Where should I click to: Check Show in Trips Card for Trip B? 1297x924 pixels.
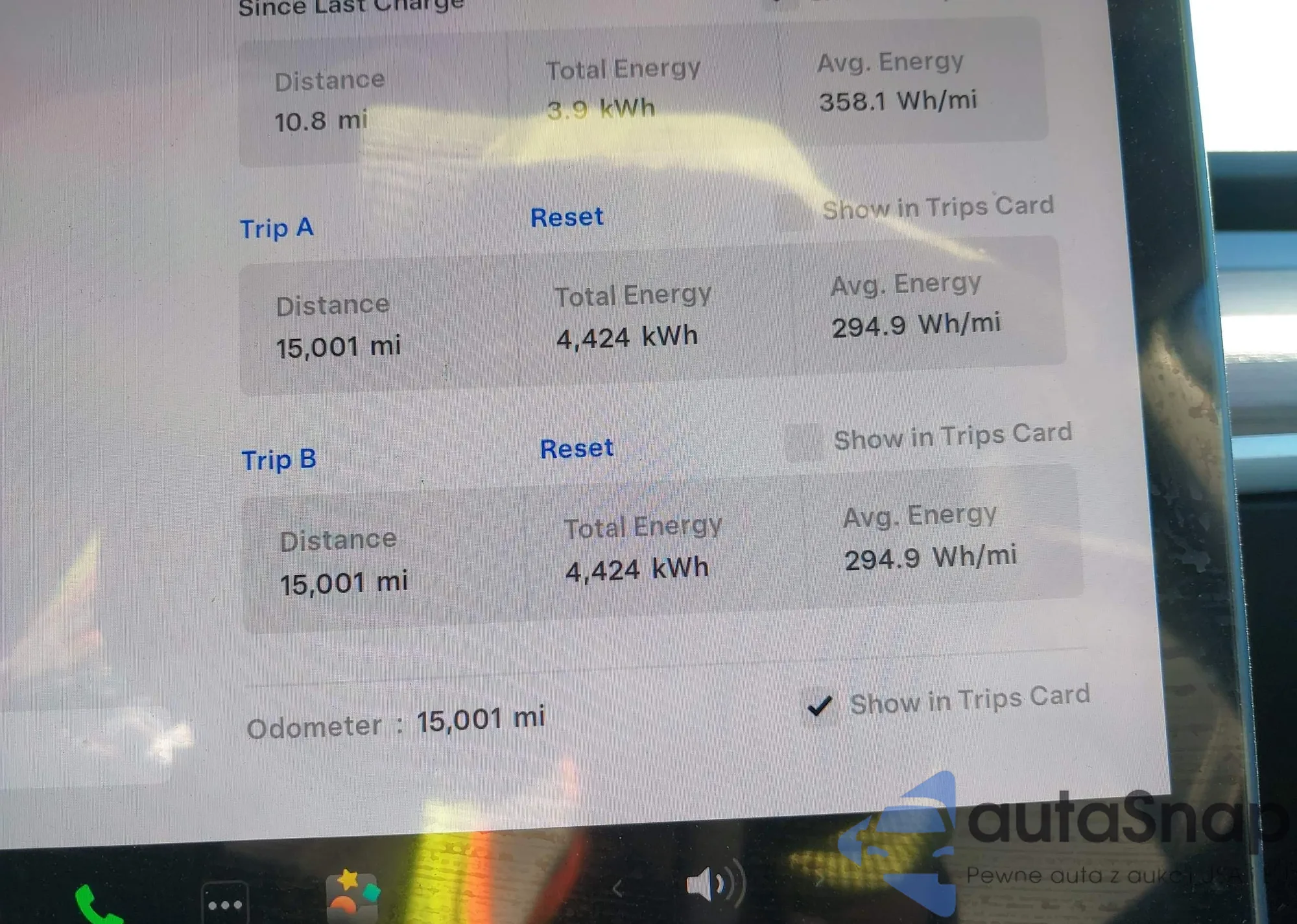pyautogui.click(x=804, y=442)
